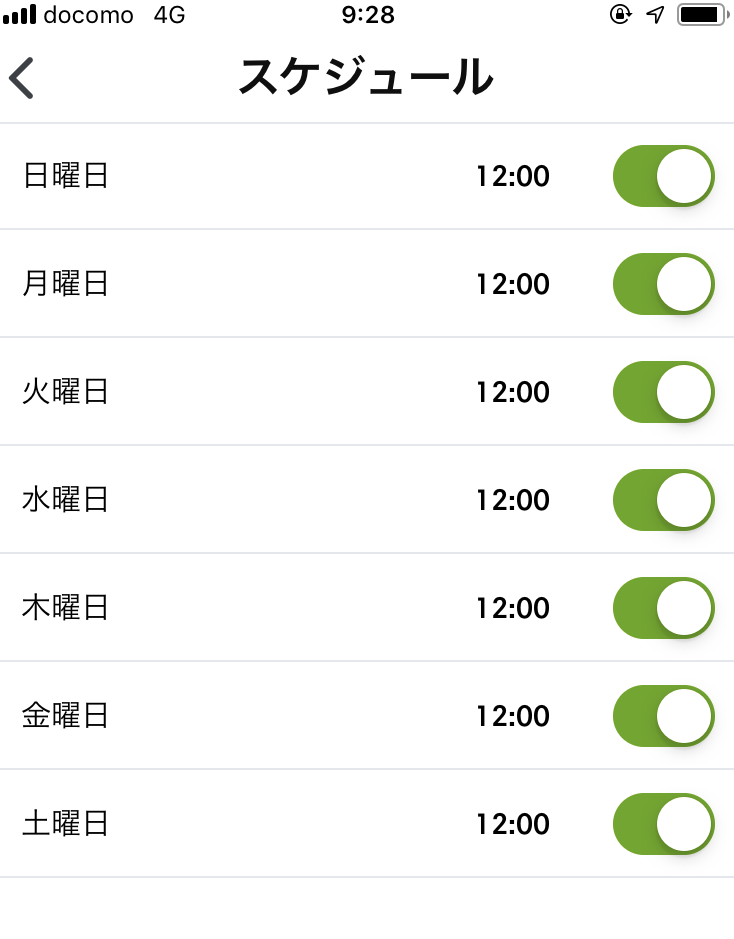Edit the 月曜日 12:00 time
This screenshot has width=734, height=939.
coord(512,285)
